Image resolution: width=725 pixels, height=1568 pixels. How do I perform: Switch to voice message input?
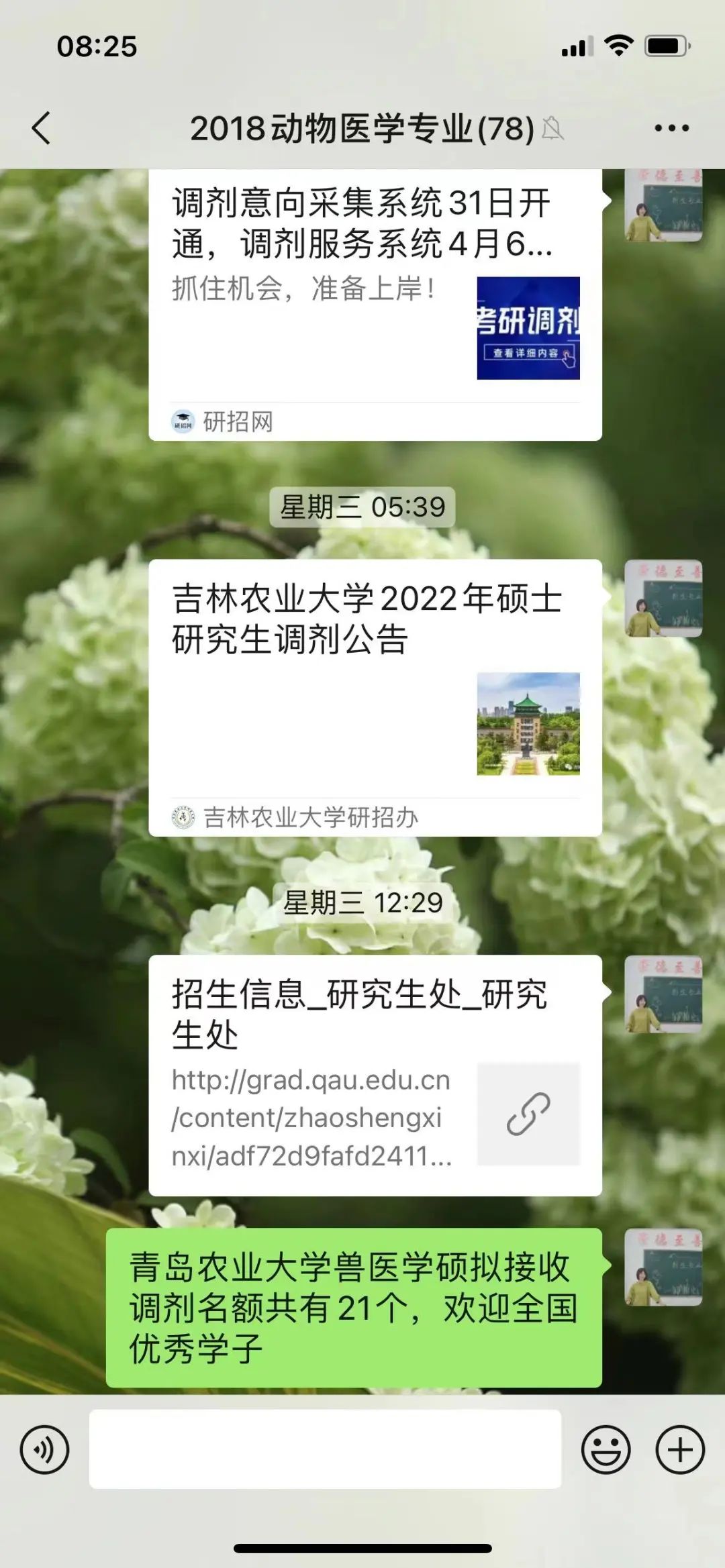(44, 1450)
